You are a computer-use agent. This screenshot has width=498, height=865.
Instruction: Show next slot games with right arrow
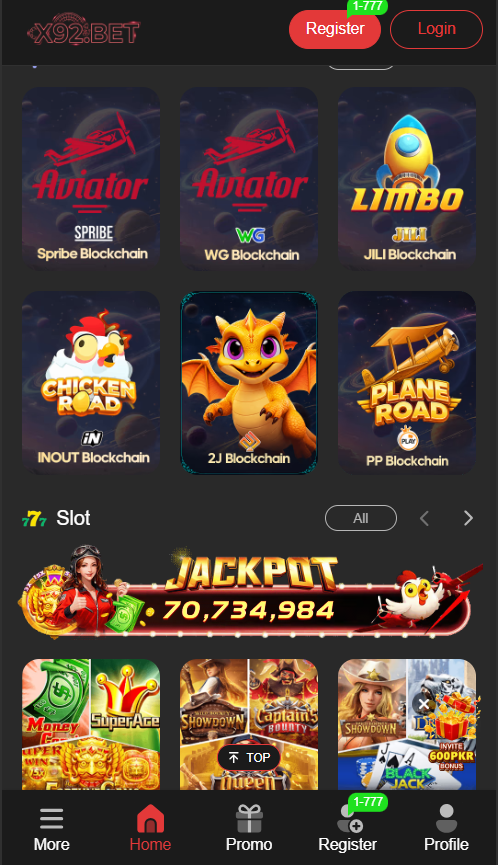(468, 518)
